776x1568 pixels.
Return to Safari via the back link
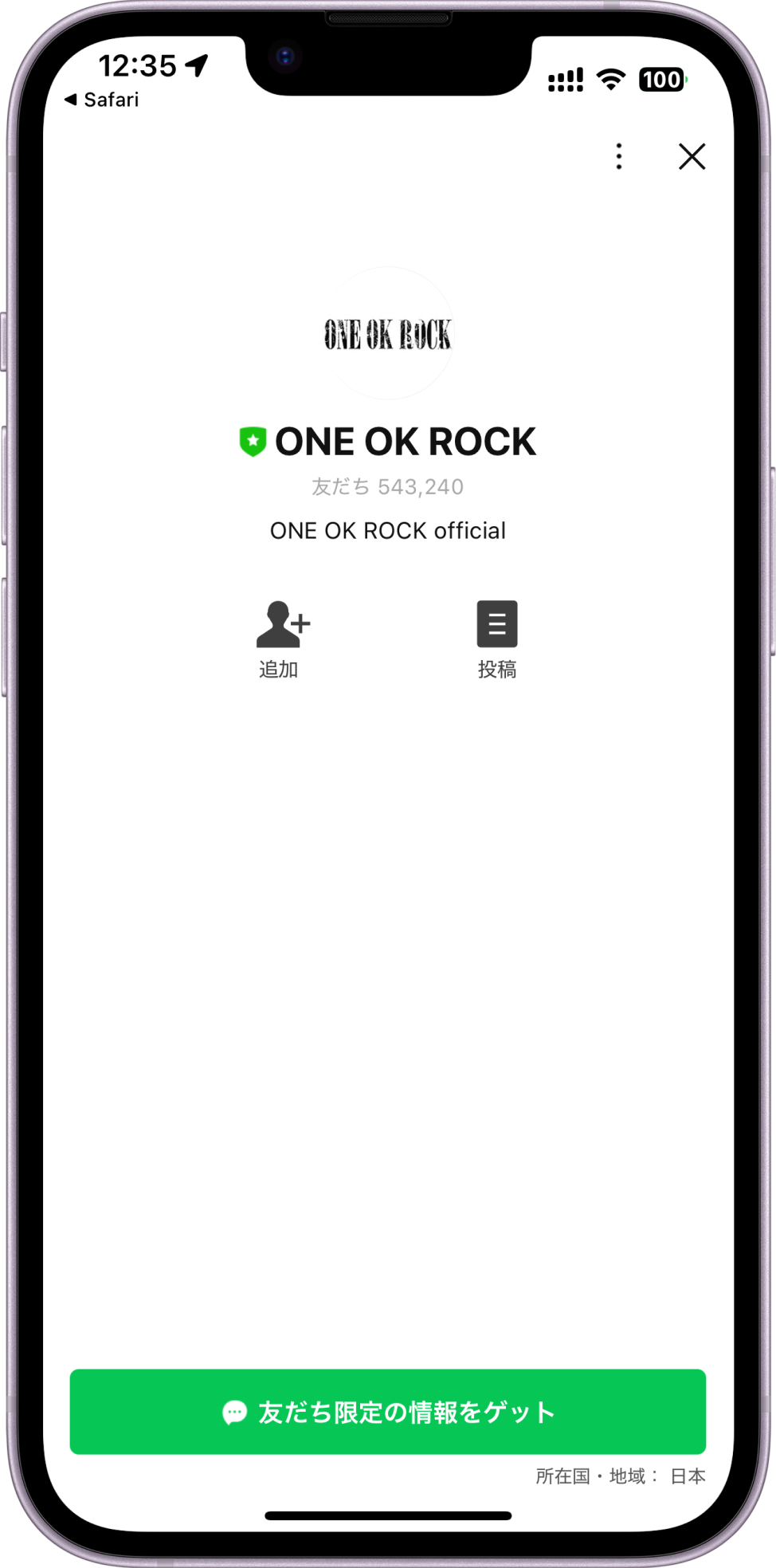pos(101,100)
